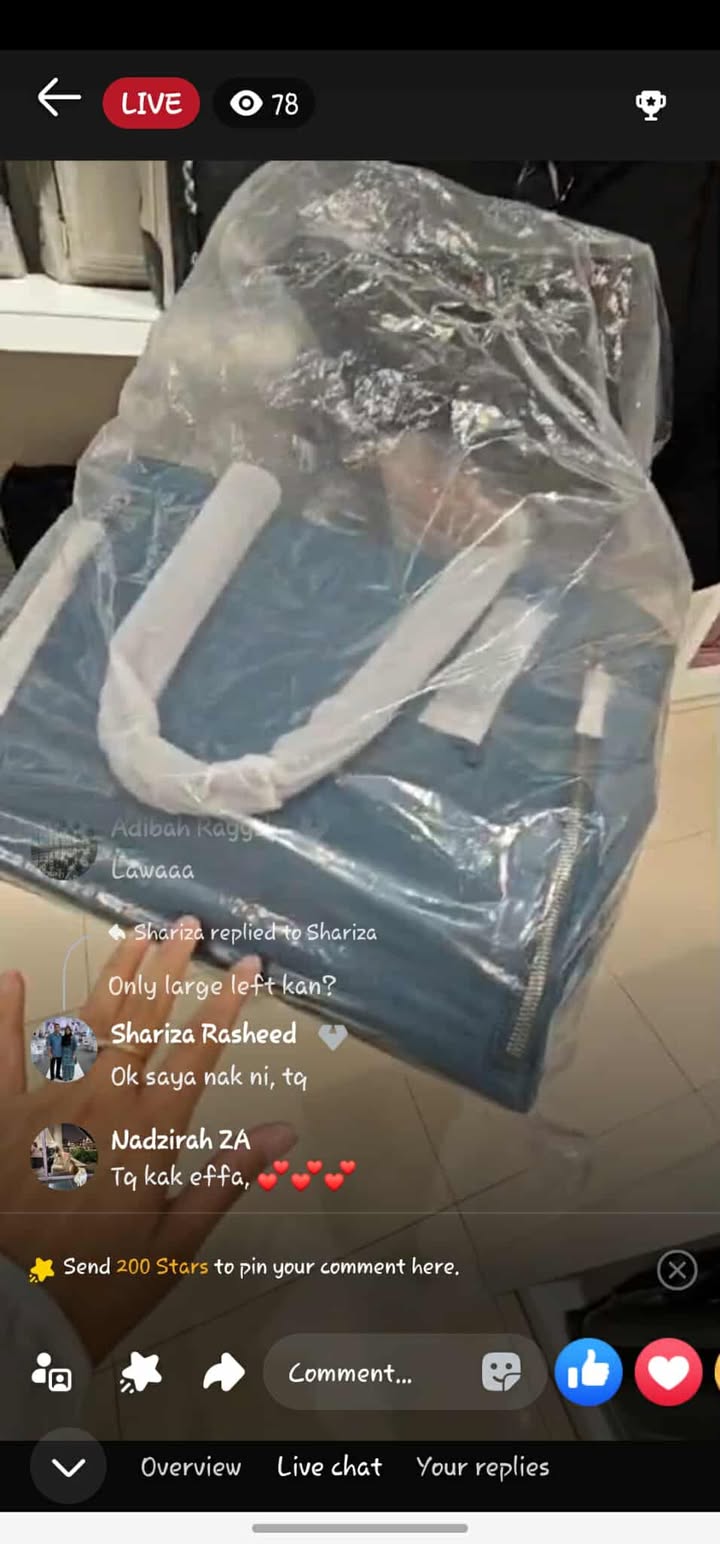This screenshot has height=1544, width=720.
Task: Open Nadzirah ZA's profile picture
Action: (64, 1156)
